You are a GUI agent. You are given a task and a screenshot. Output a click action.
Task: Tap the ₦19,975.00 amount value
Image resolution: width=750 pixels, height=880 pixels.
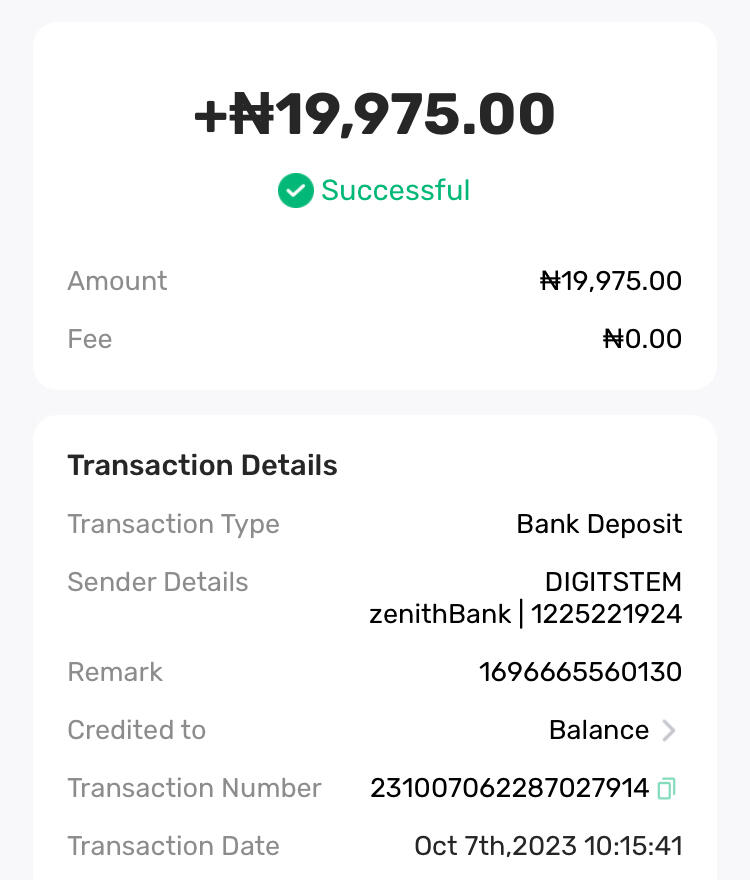pos(611,281)
